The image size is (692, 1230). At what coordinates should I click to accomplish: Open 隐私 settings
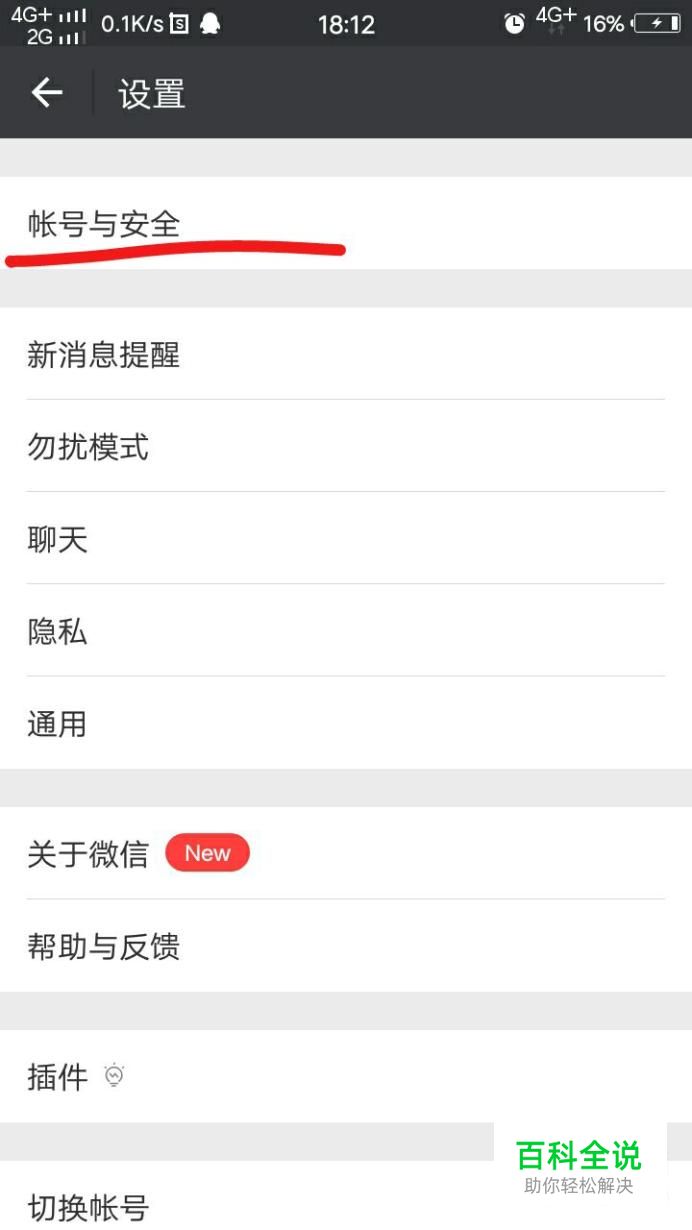(346, 630)
